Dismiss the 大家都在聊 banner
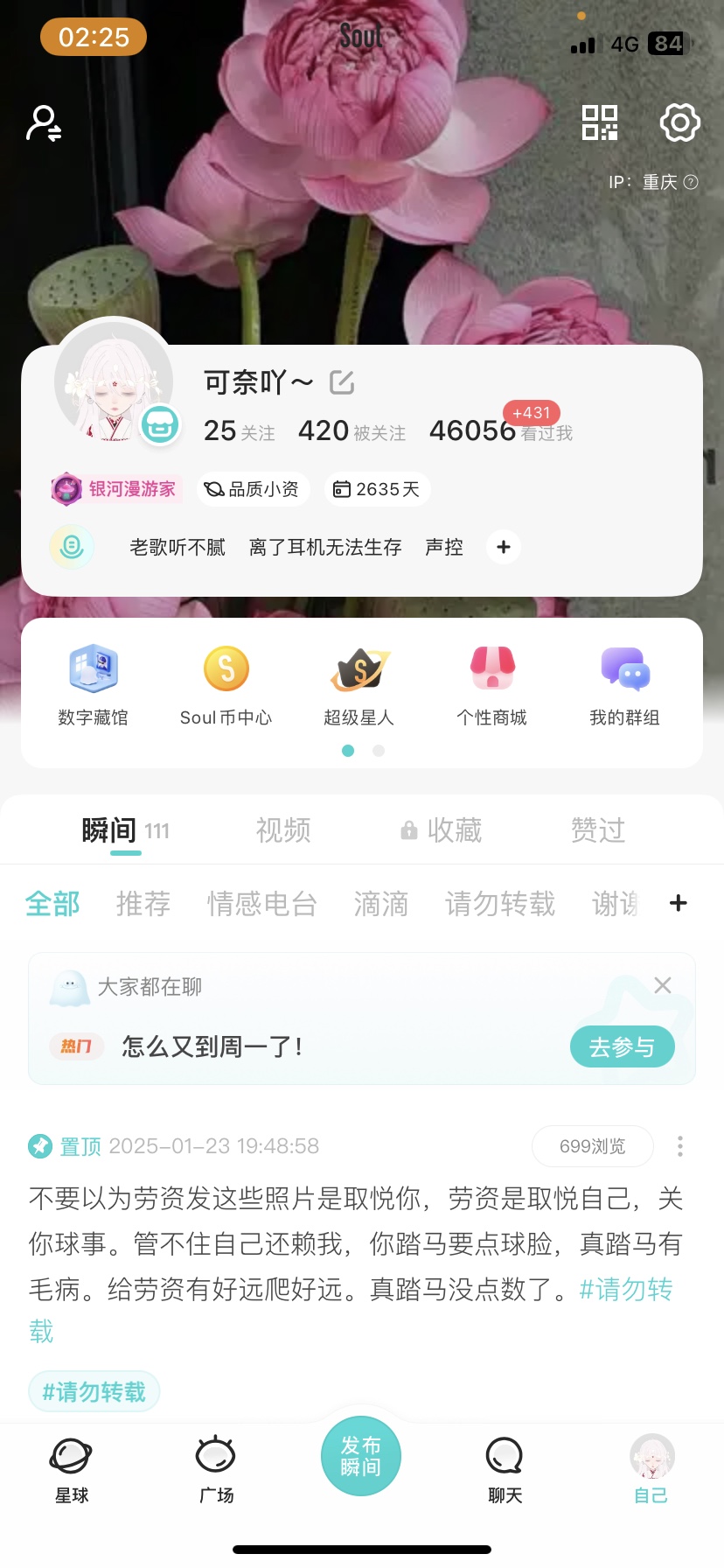This screenshot has height=1568, width=724. click(x=663, y=985)
